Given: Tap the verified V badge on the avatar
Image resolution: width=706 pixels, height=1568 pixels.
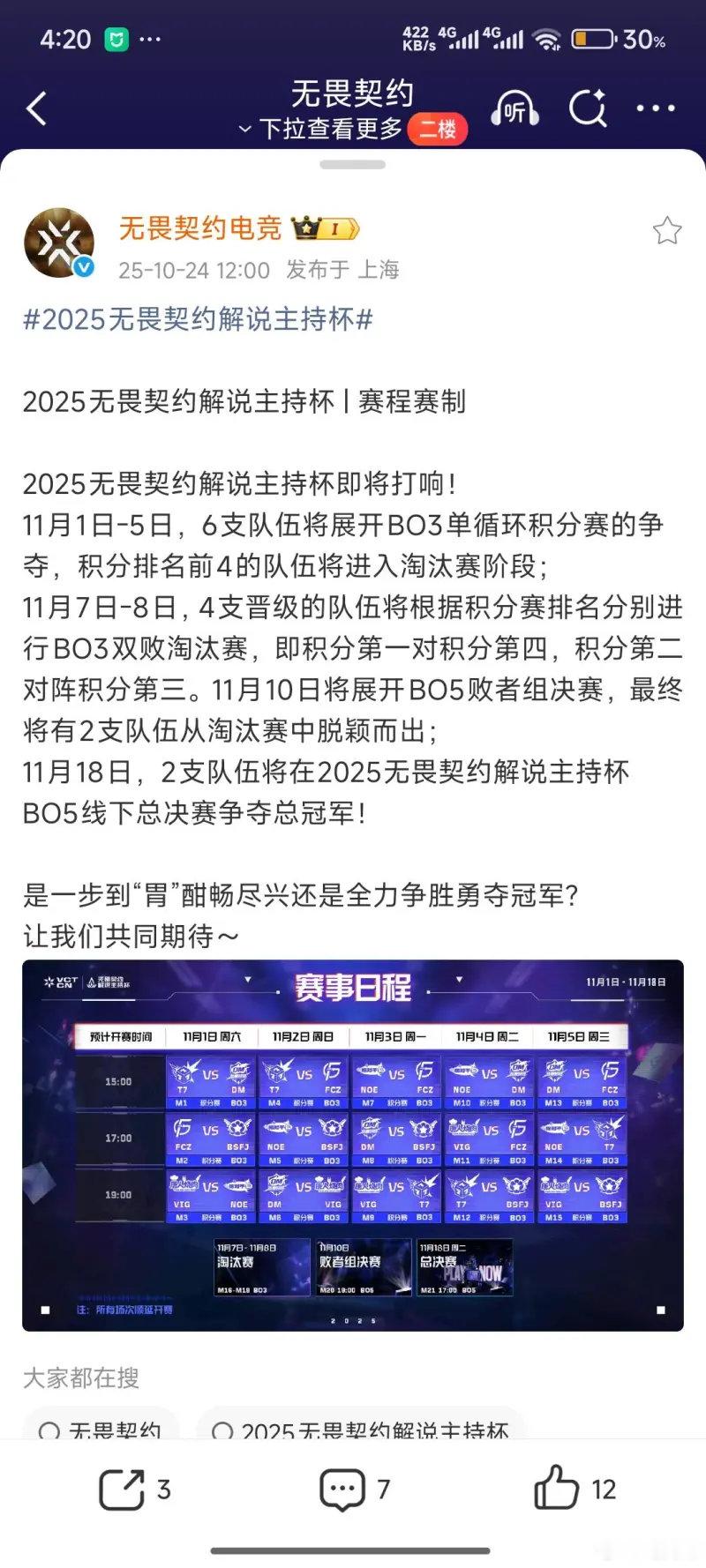Looking at the screenshot, I should [82, 265].
